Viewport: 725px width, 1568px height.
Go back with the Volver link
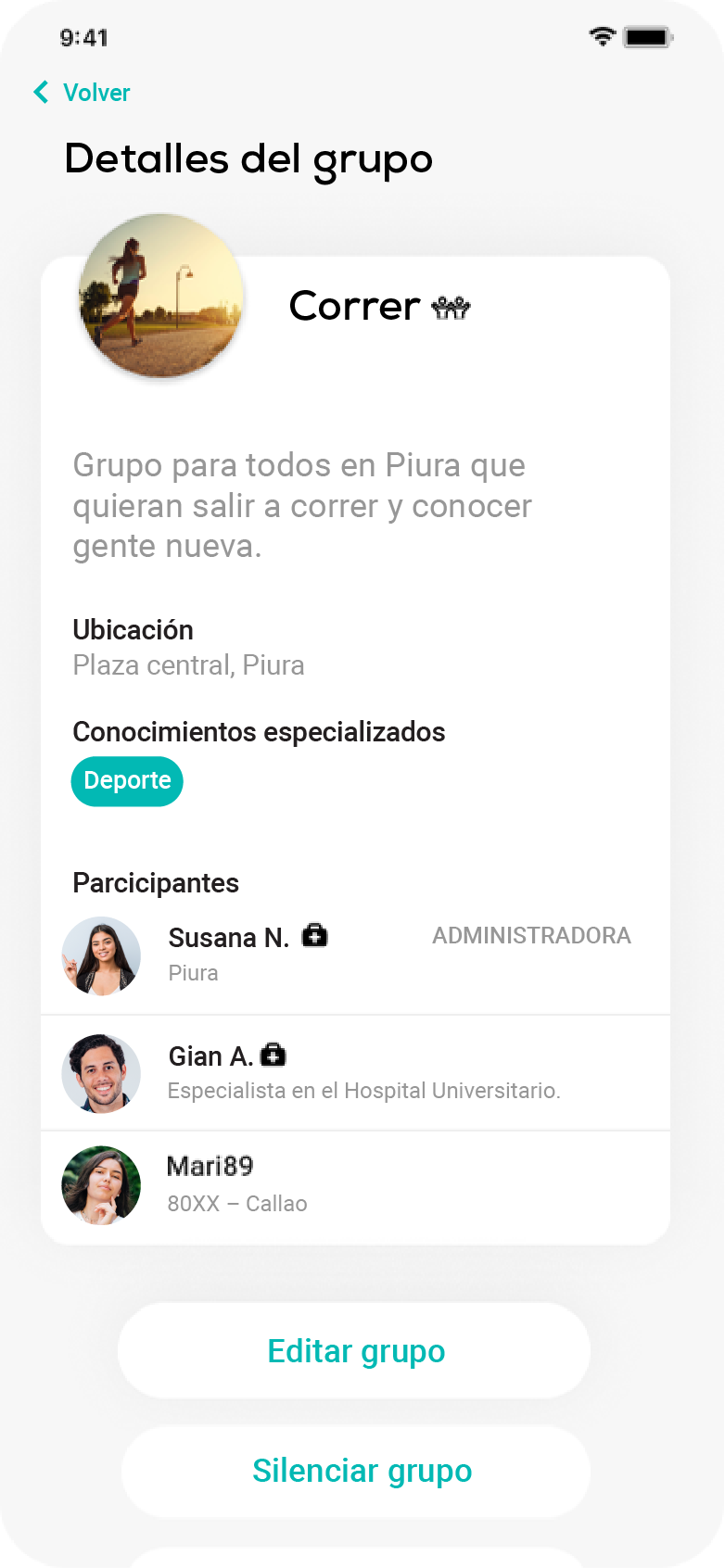tap(83, 93)
